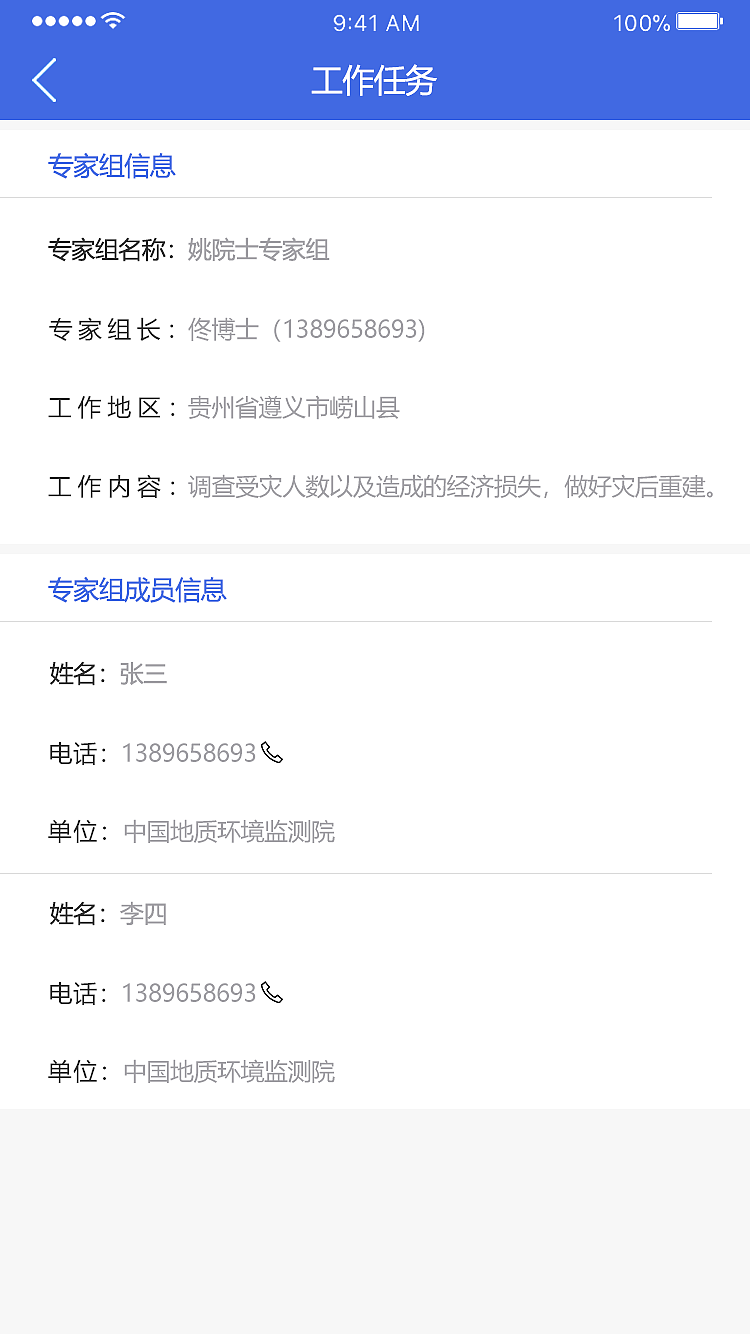Open 佟博士's contact by tapping his name

click(x=222, y=329)
